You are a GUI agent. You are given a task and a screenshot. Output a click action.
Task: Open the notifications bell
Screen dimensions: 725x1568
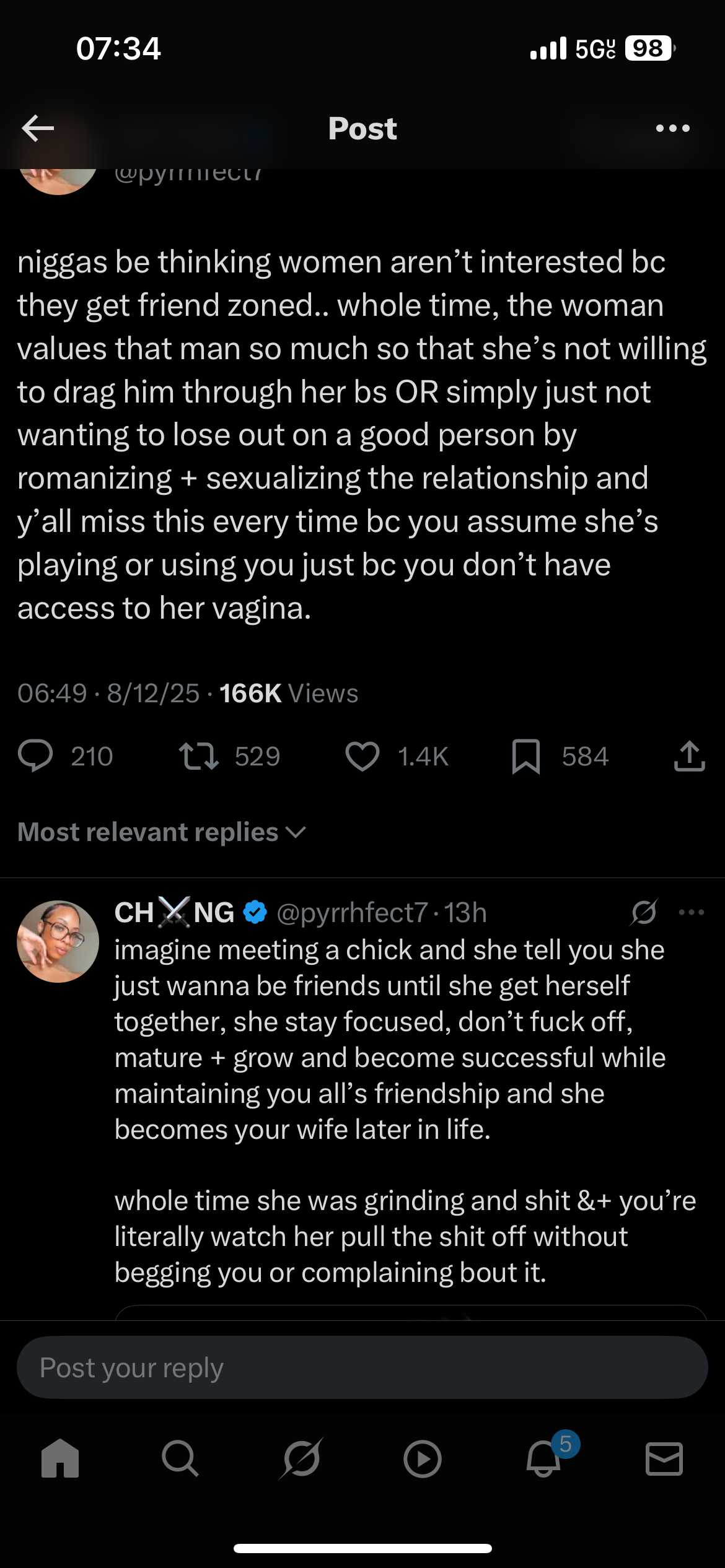(543, 1459)
